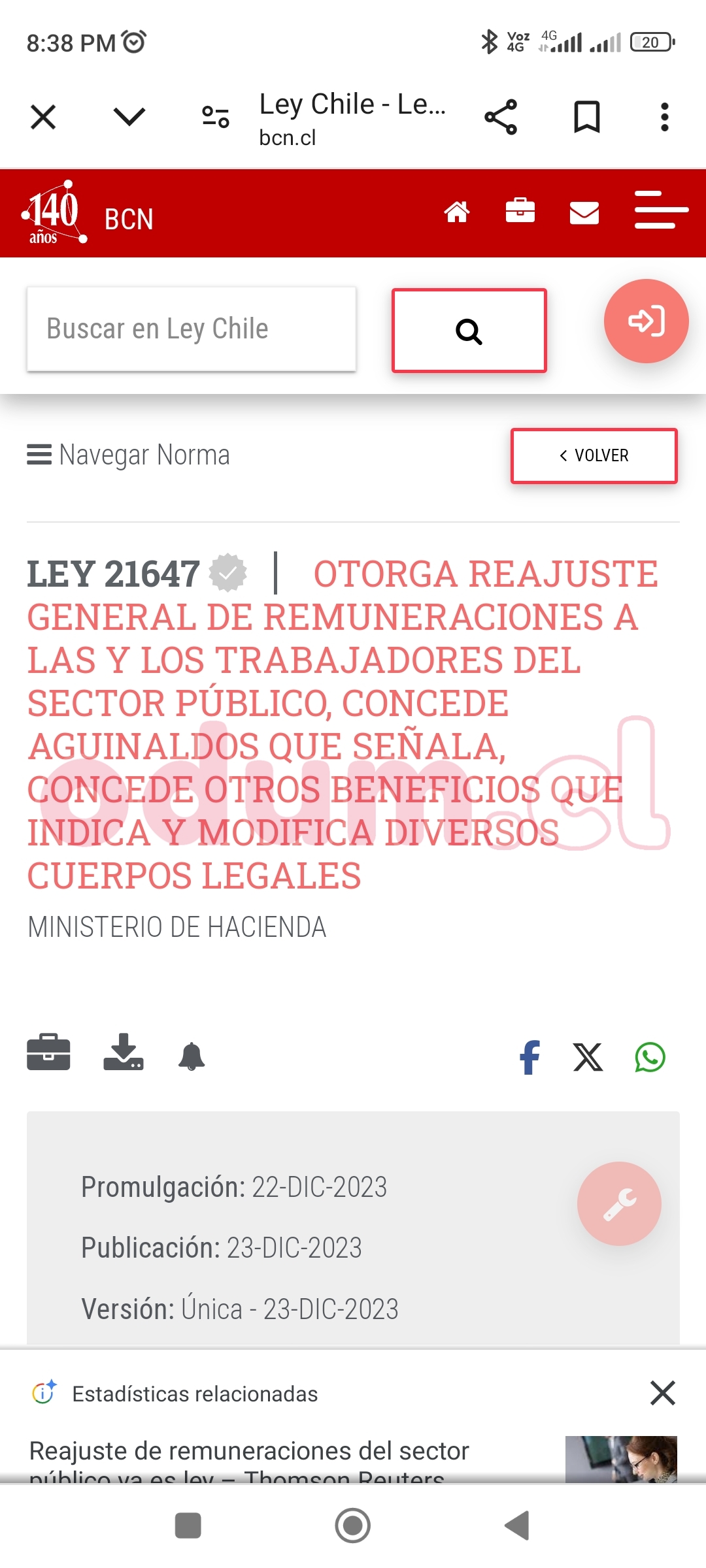Submit search with the magnifier button

click(x=469, y=331)
